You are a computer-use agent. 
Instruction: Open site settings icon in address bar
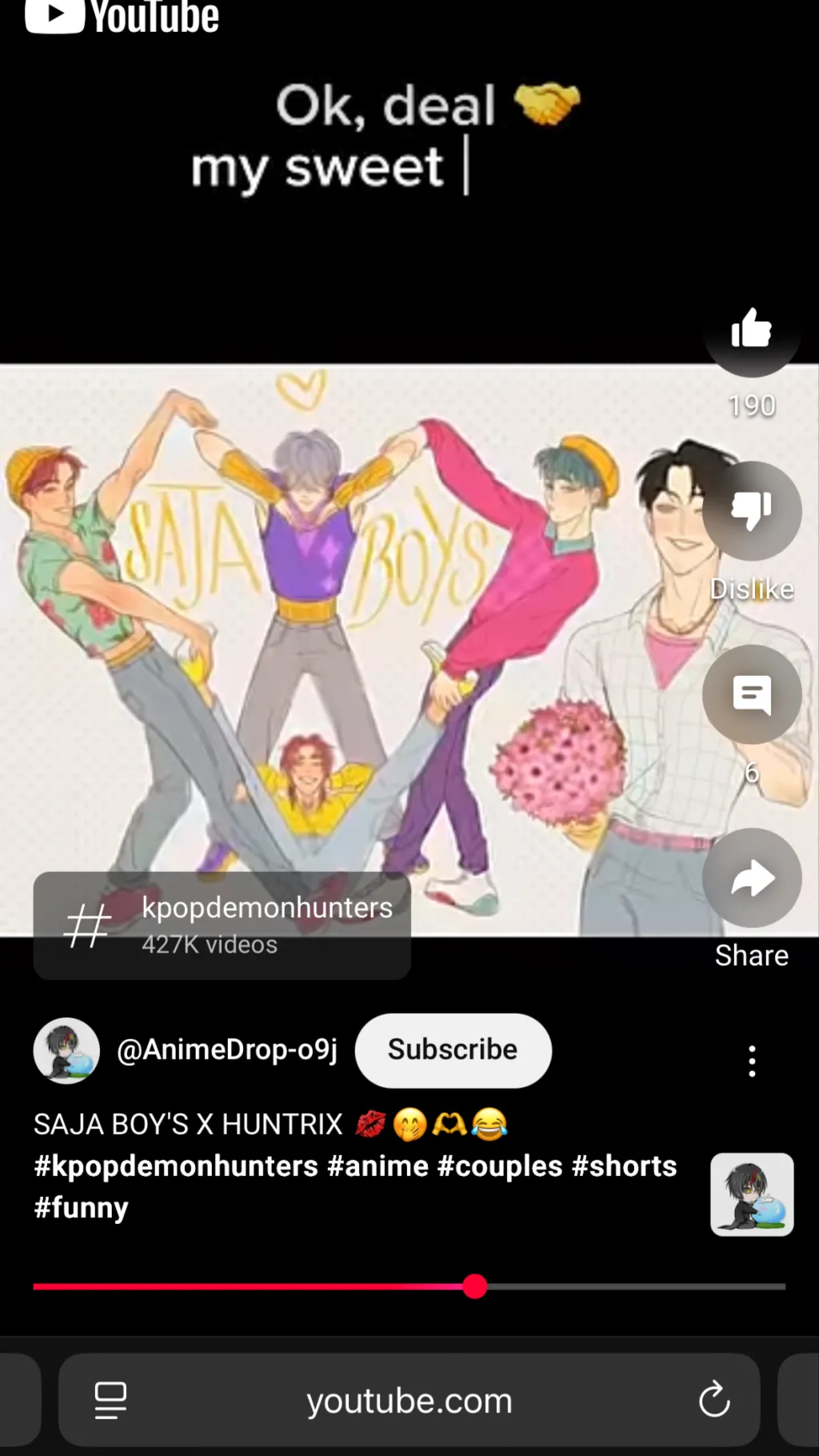click(110, 1400)
